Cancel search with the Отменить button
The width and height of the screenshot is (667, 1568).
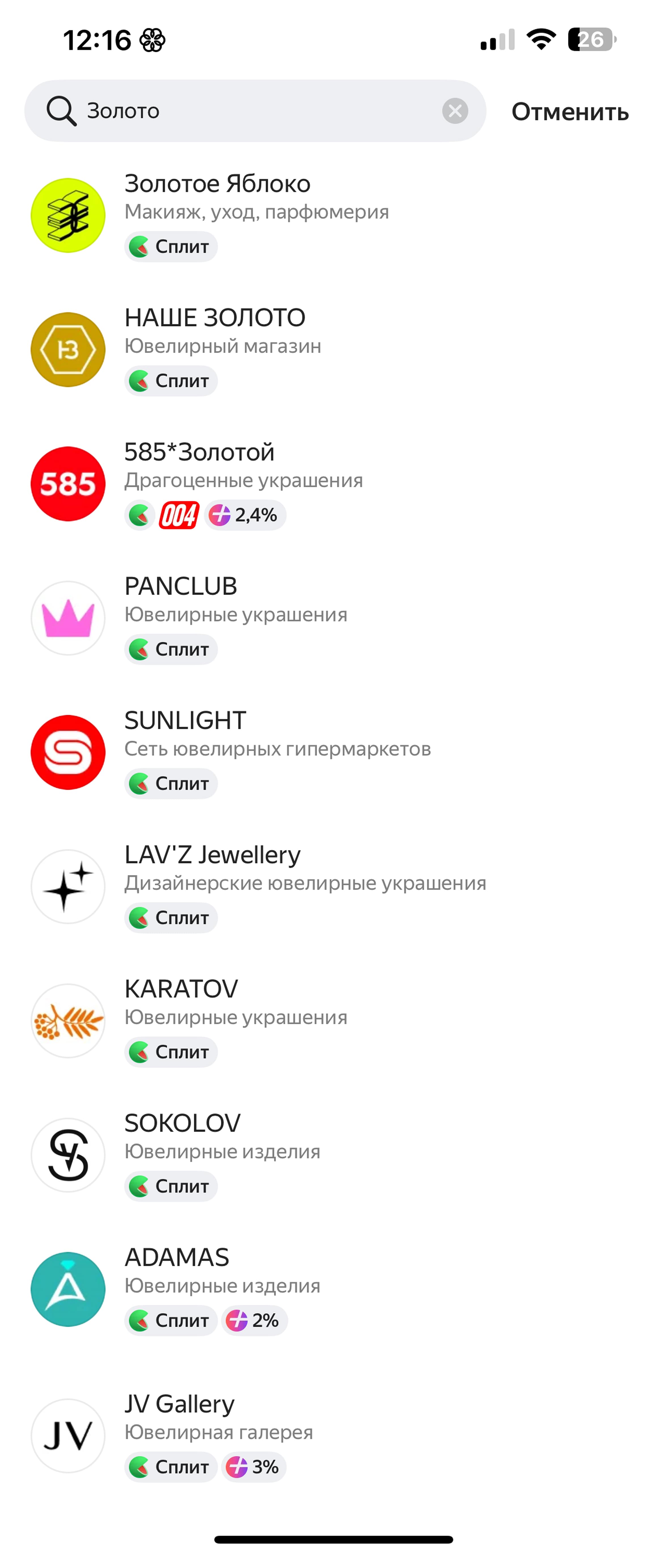tap(570, 112)
